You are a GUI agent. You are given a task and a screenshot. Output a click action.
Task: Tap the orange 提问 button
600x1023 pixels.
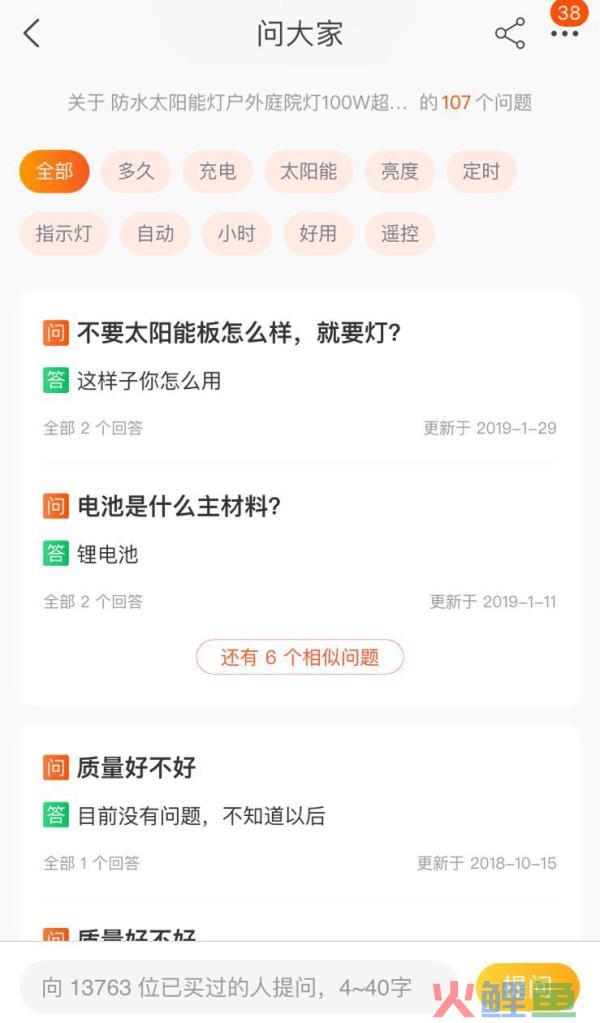(x=528, y=986)
